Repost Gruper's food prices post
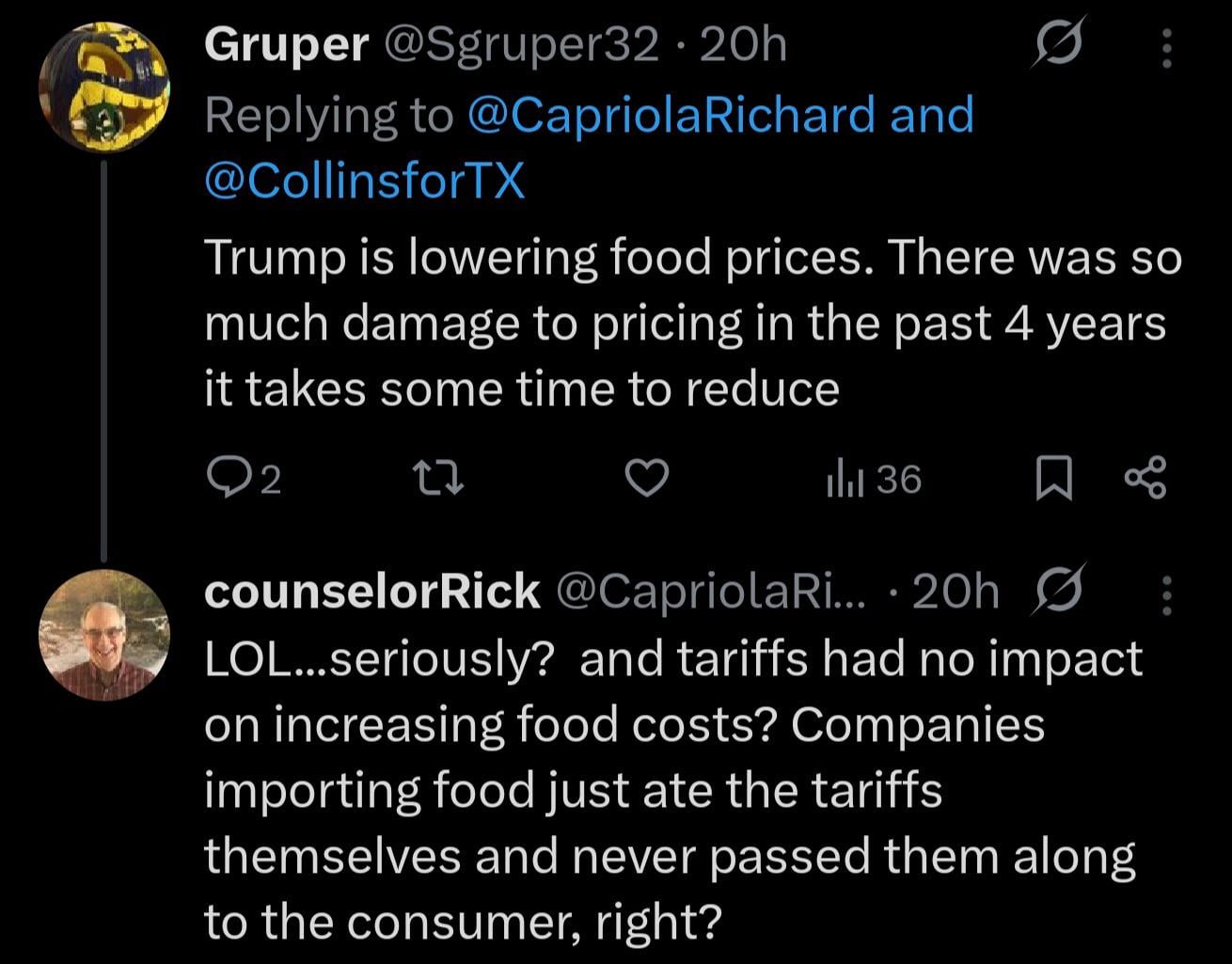 click(440, 480)
